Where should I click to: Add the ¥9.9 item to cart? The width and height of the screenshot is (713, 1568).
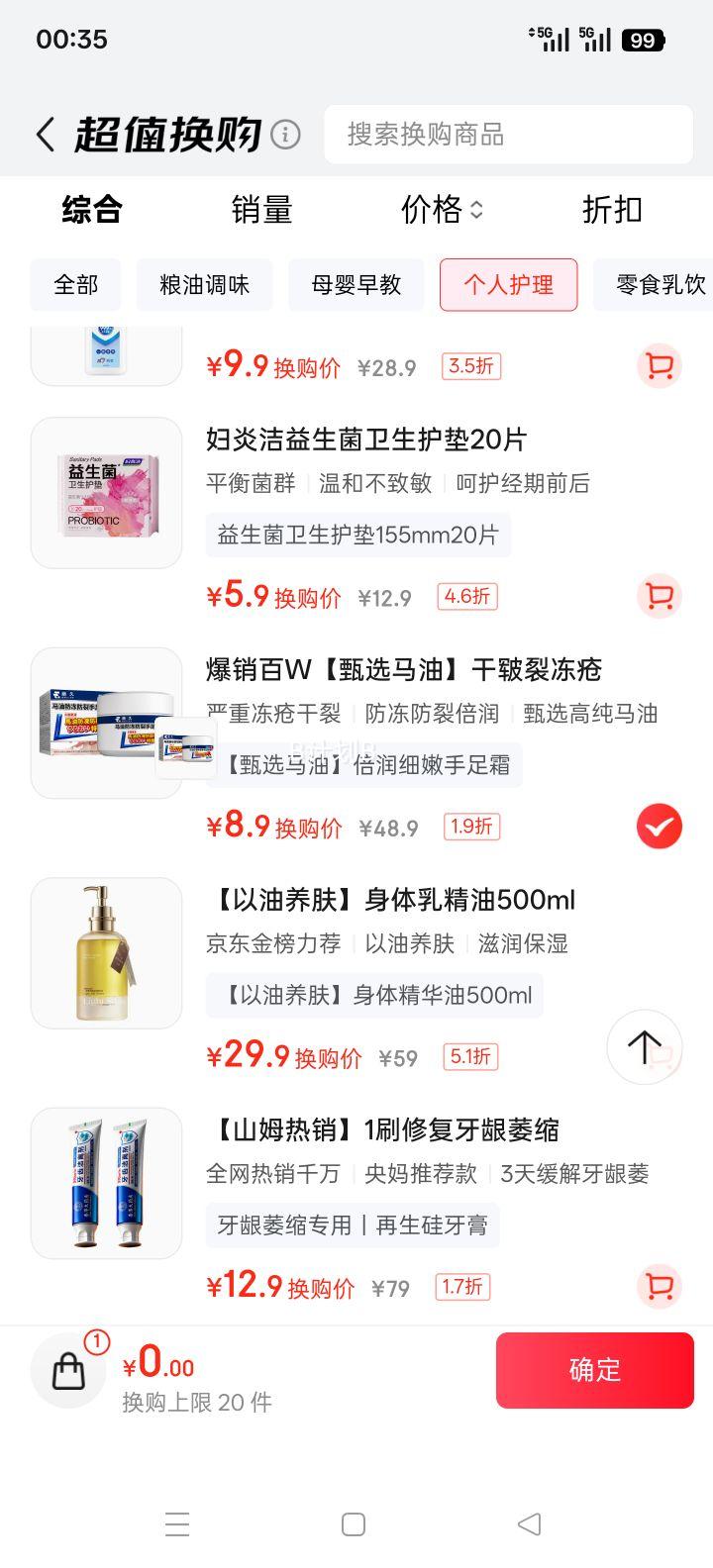tap(659, 366)
